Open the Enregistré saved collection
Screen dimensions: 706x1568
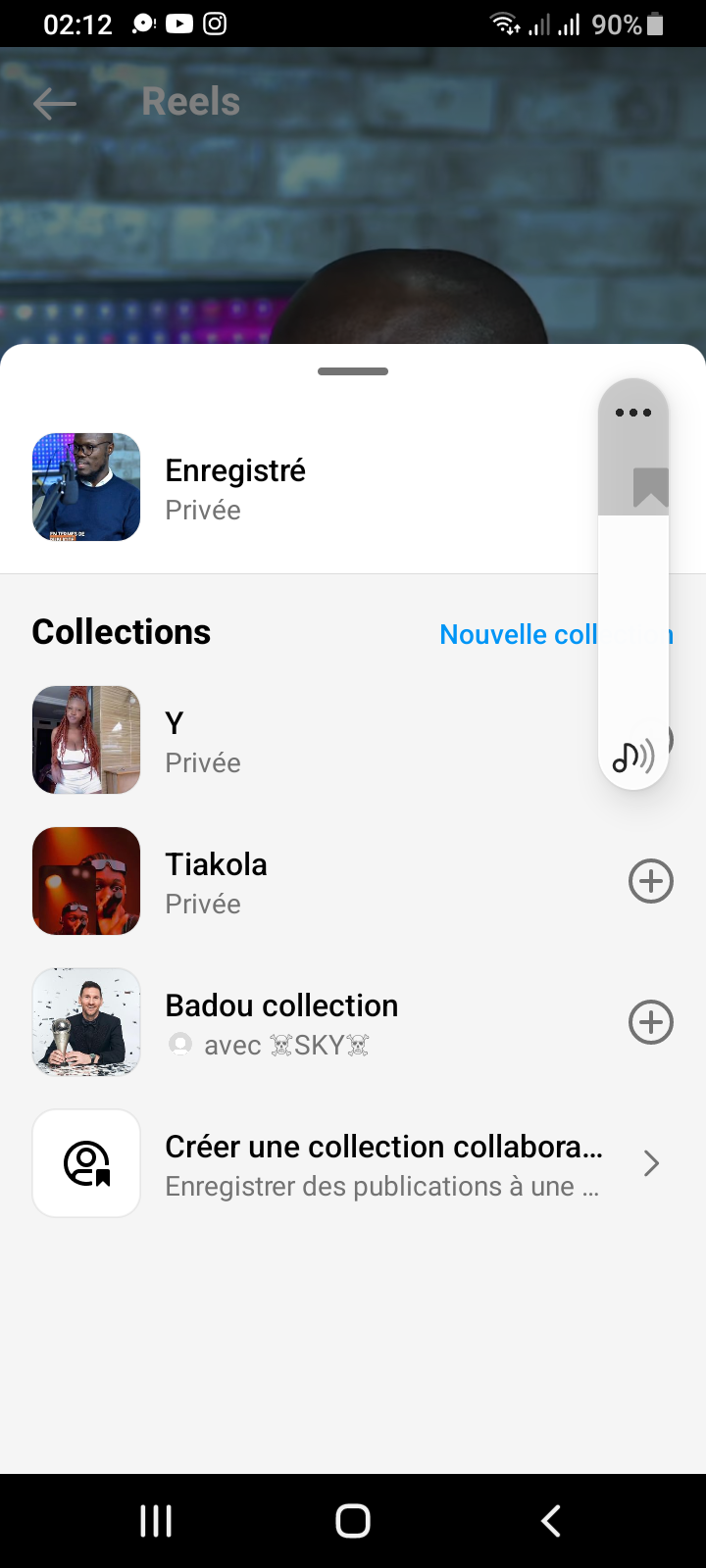pyautogui.click(x=235, y=487)
